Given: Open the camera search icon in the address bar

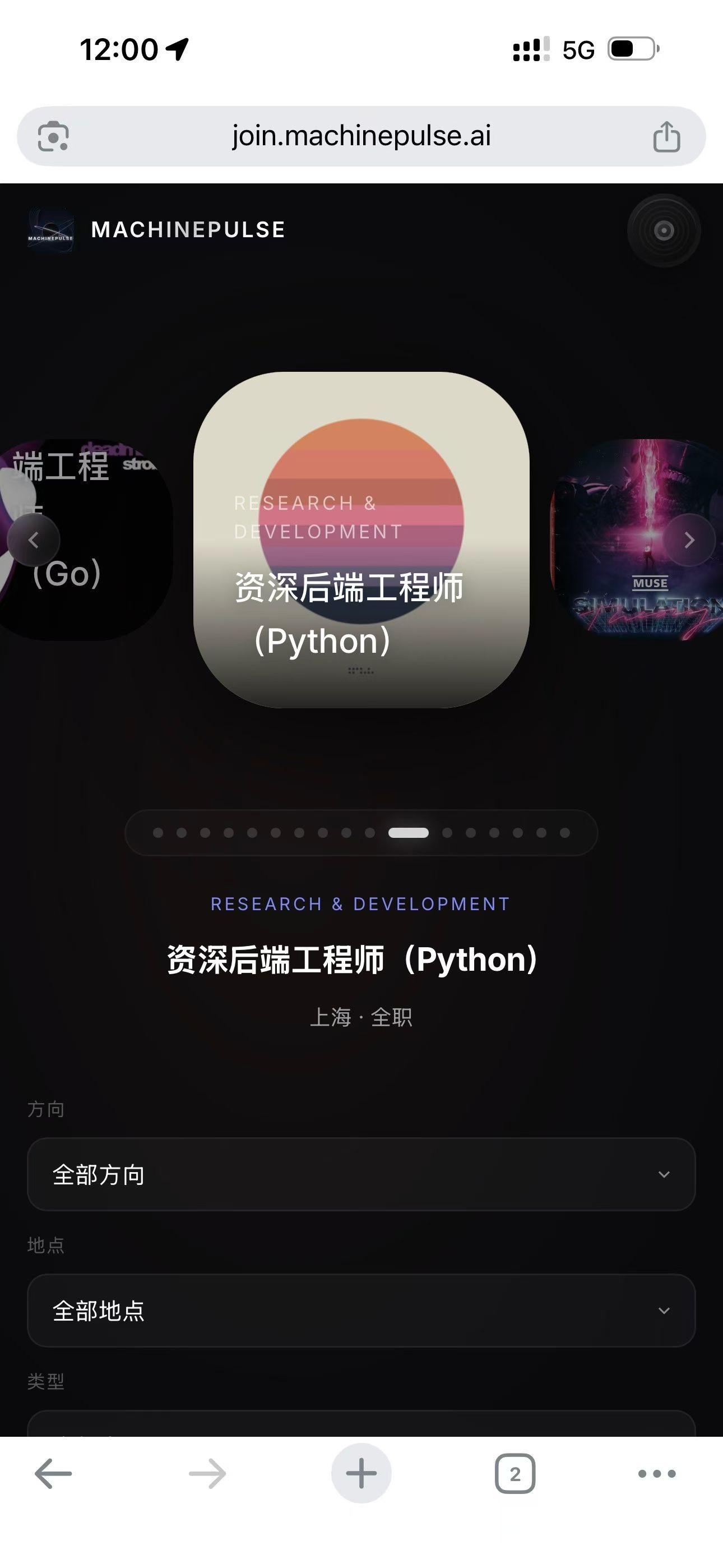Looking at the screenshot, I should 53,136.
